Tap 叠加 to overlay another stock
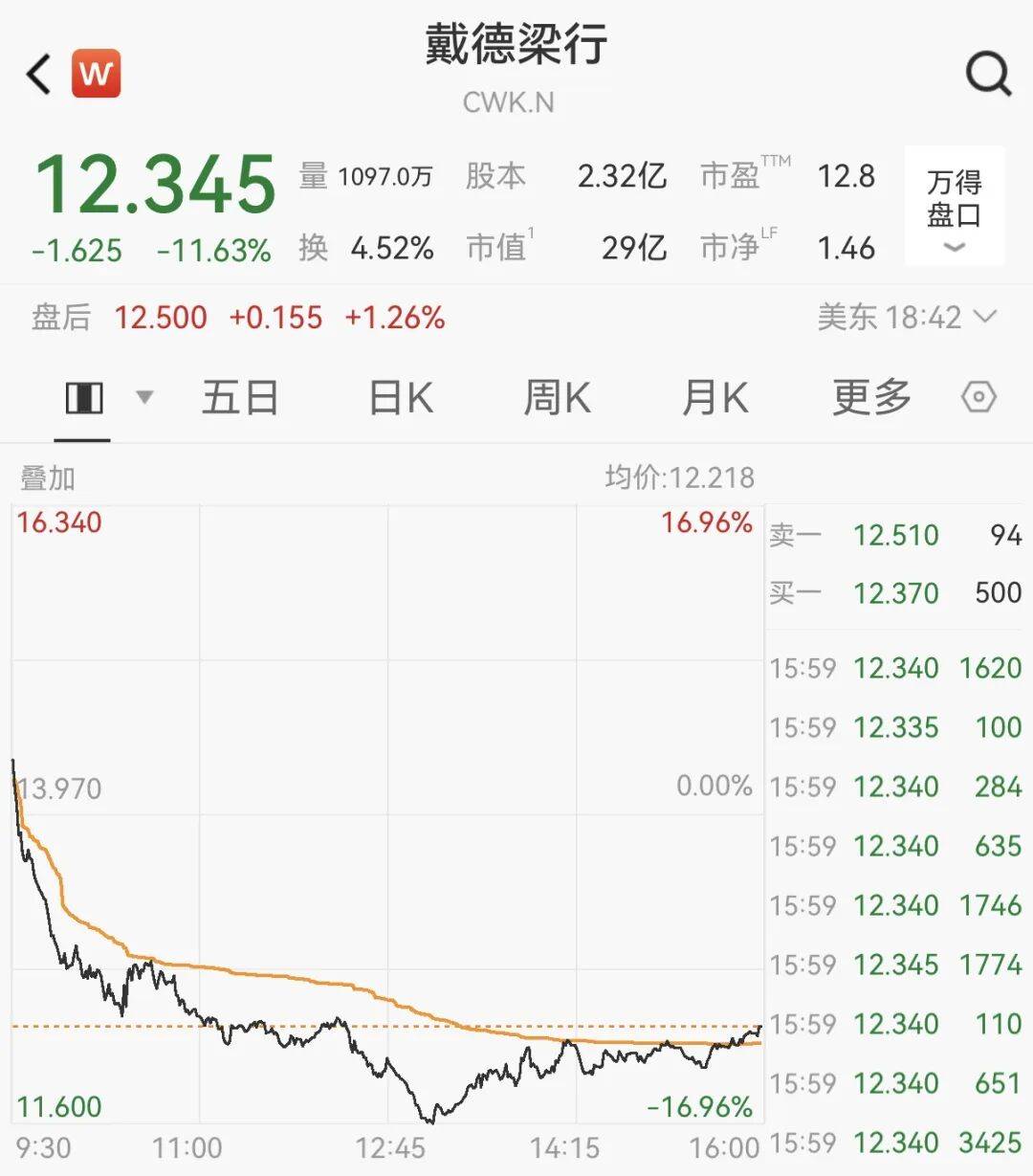 [x=48, y=477]
